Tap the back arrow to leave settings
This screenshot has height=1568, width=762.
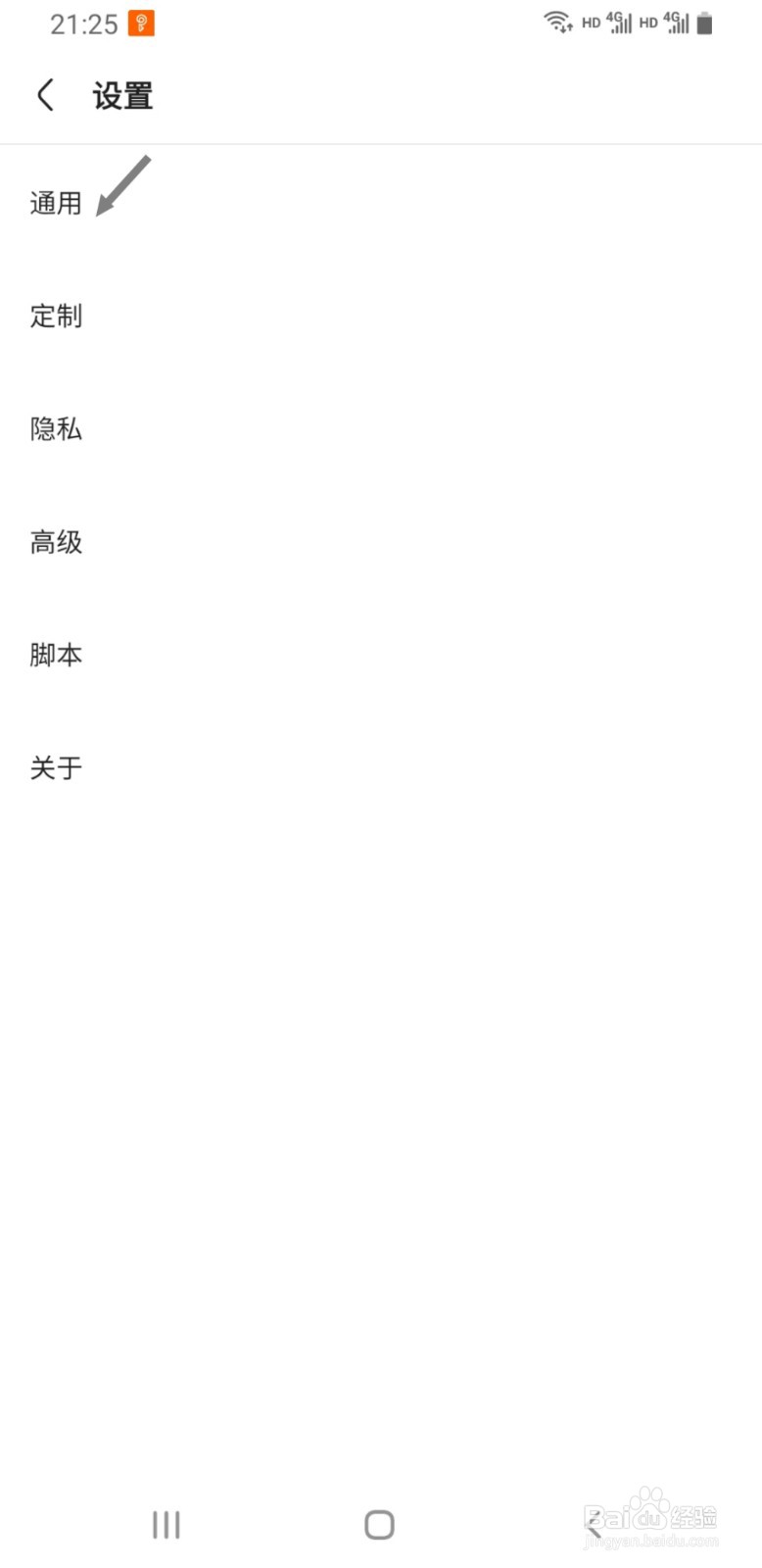point(44,94)
